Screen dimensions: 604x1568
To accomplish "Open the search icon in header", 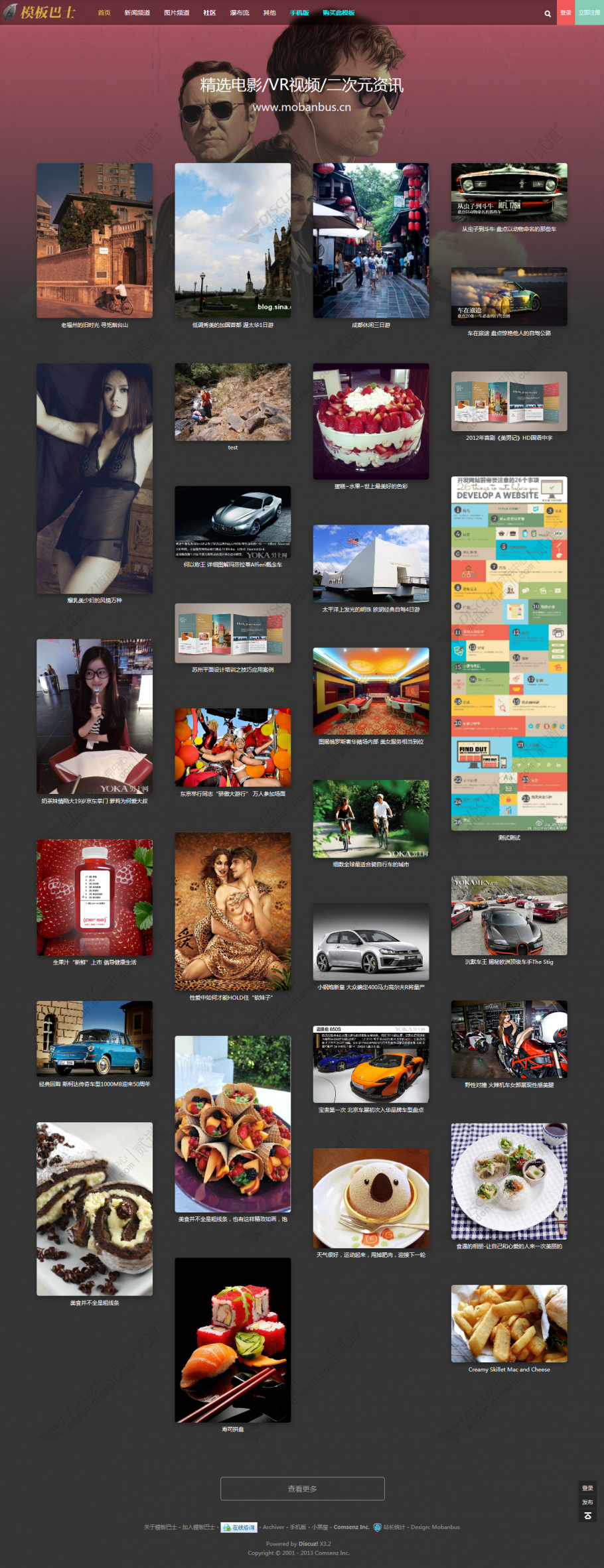I will pyautogui.click(x=547, y=13).
